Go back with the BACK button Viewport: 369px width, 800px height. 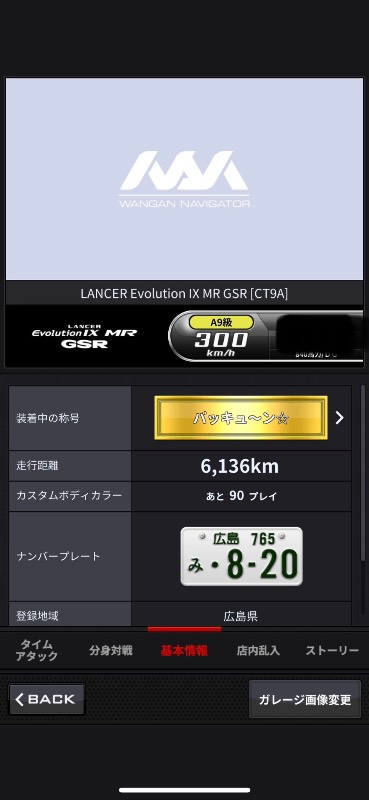(x=47, y=699)
